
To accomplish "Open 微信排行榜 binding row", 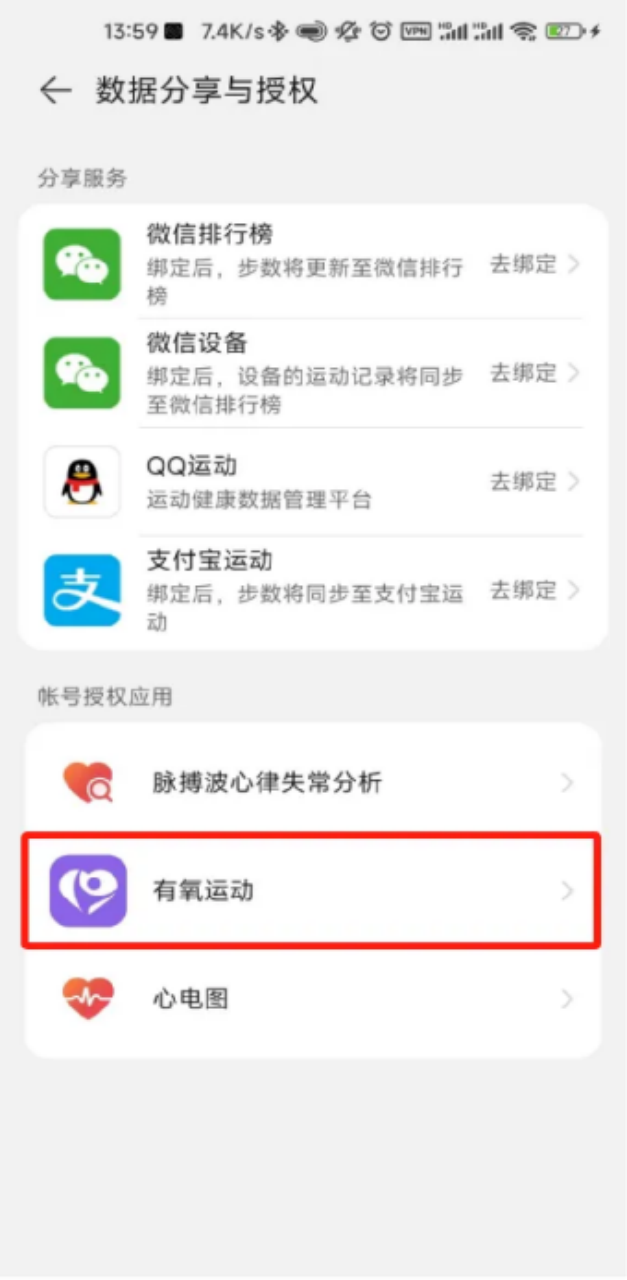I will click(312, 265).
